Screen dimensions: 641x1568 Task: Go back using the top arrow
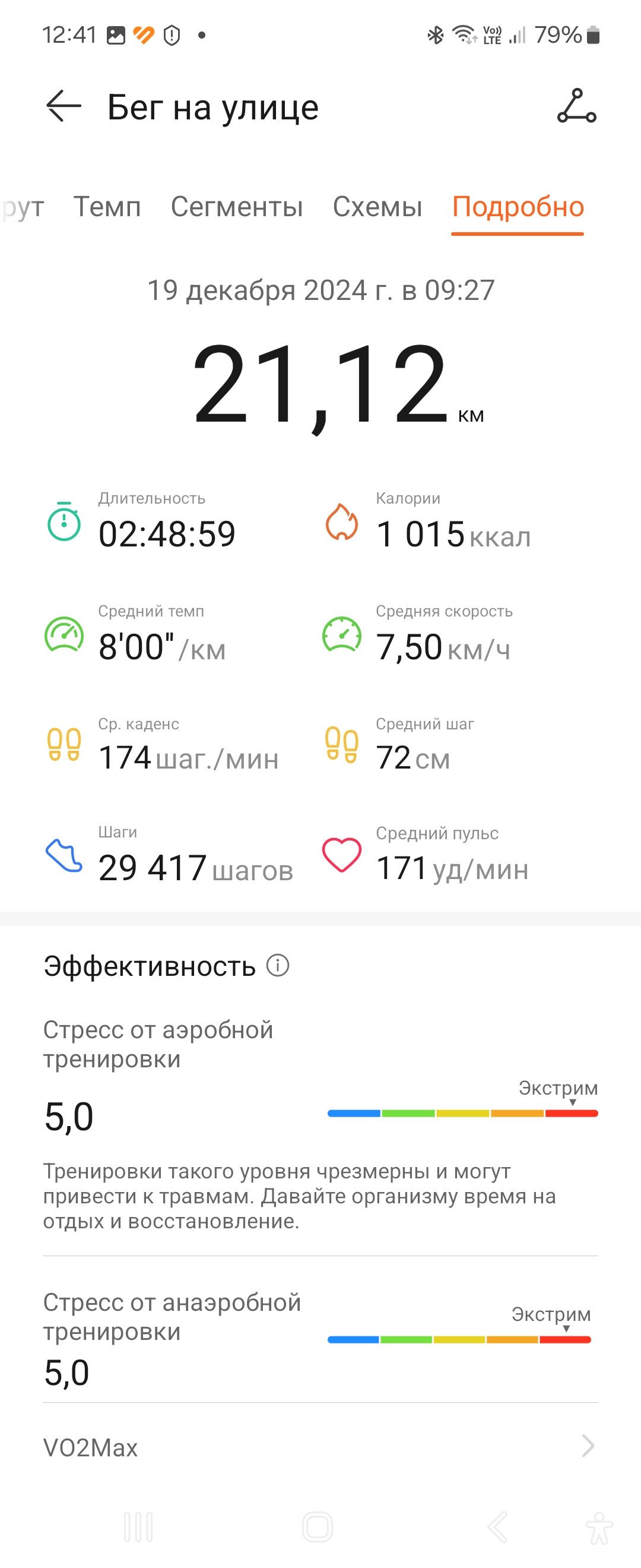64,106
